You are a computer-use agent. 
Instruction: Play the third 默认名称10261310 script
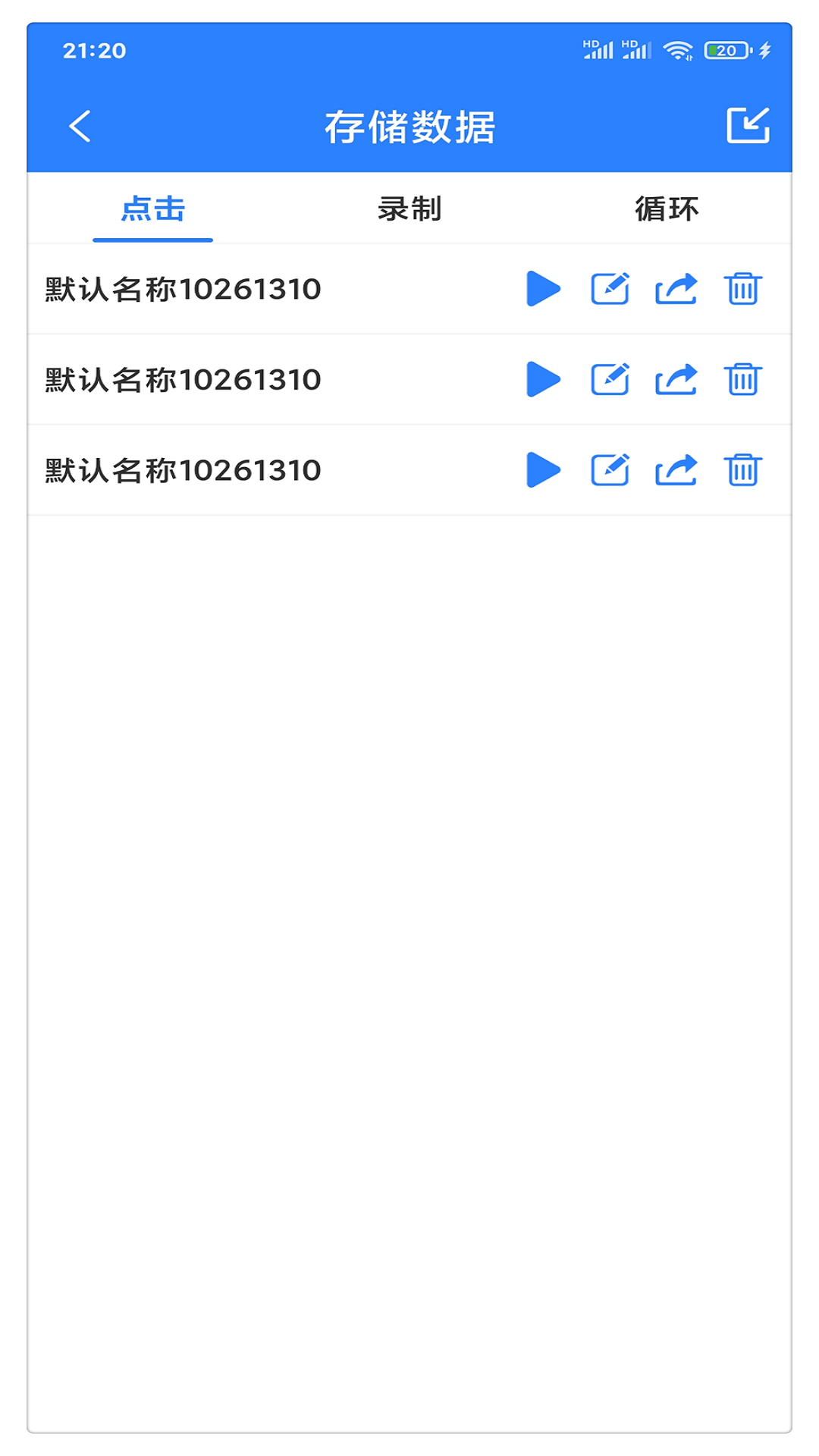[542, 470]
